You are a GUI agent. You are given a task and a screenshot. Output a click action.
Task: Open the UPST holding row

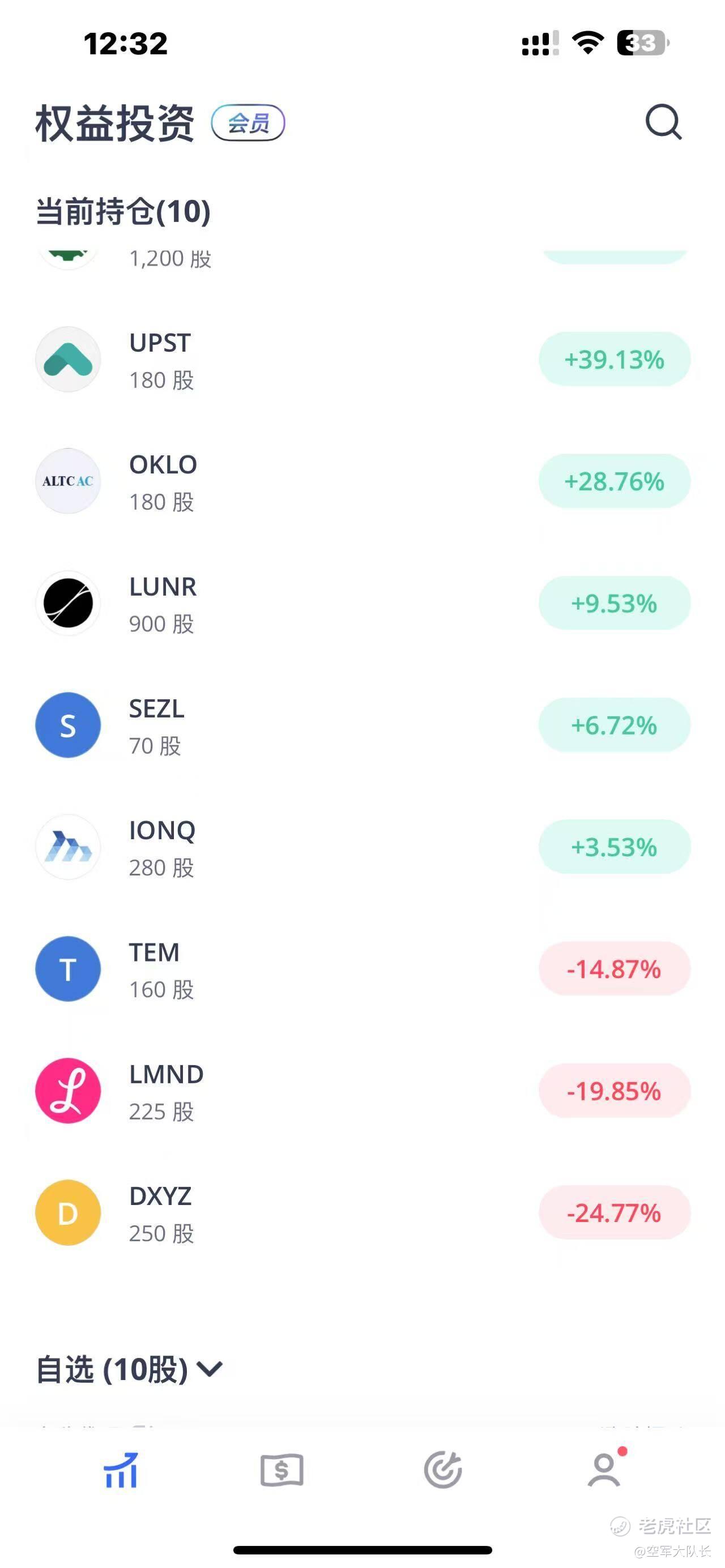click(362, 360)
